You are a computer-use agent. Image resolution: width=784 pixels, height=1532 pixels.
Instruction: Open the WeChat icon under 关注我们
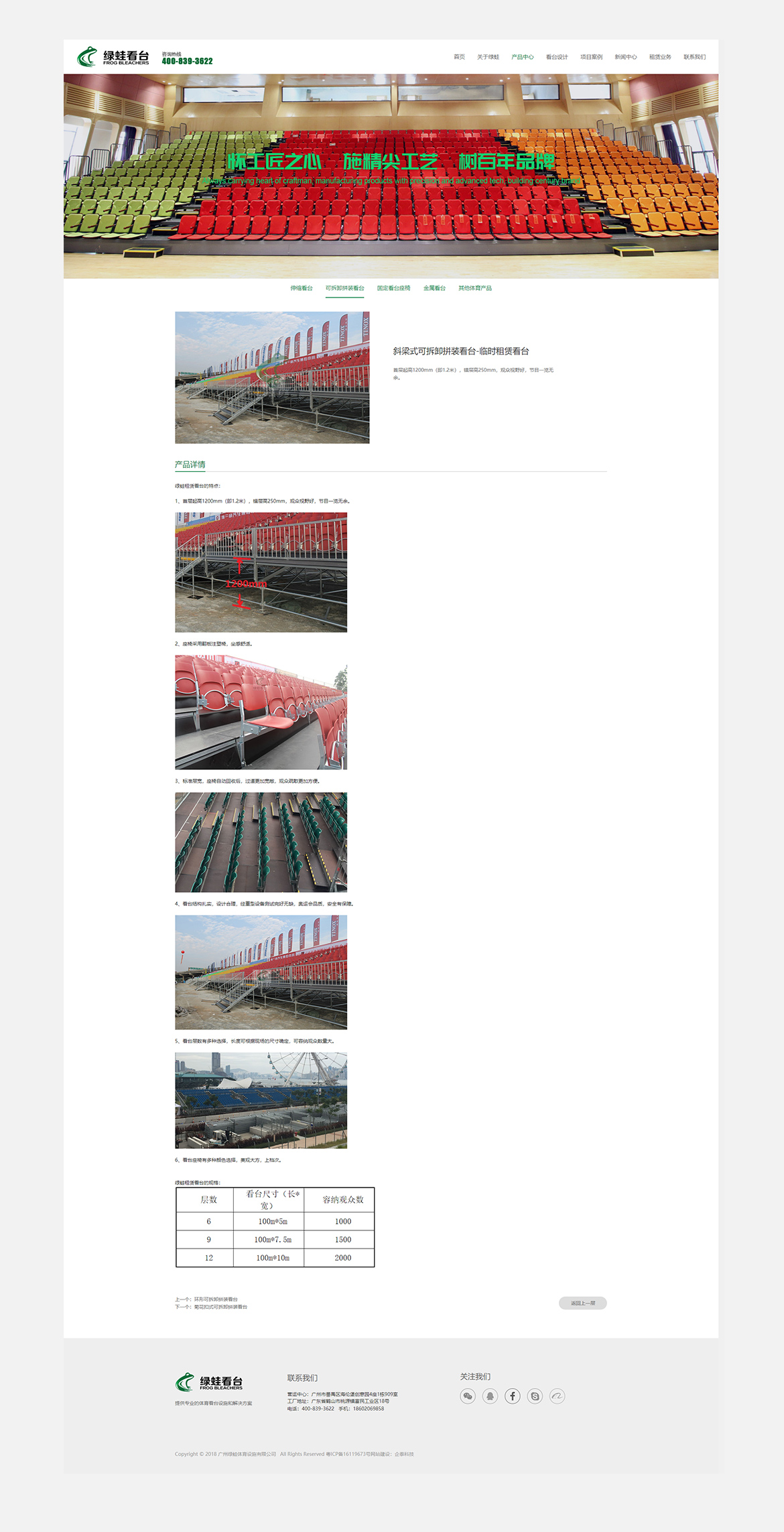[468, 1396]
